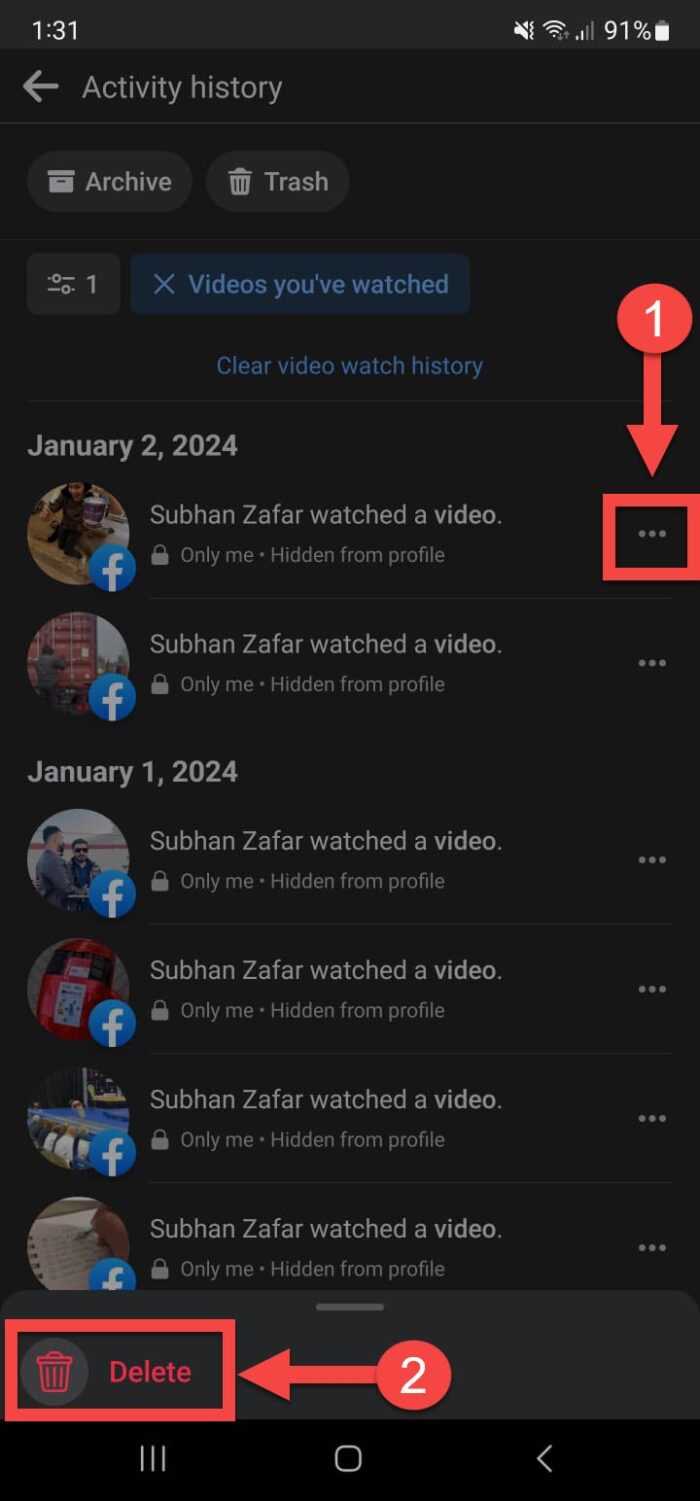Open the recent apps overview

(153, 1458)
